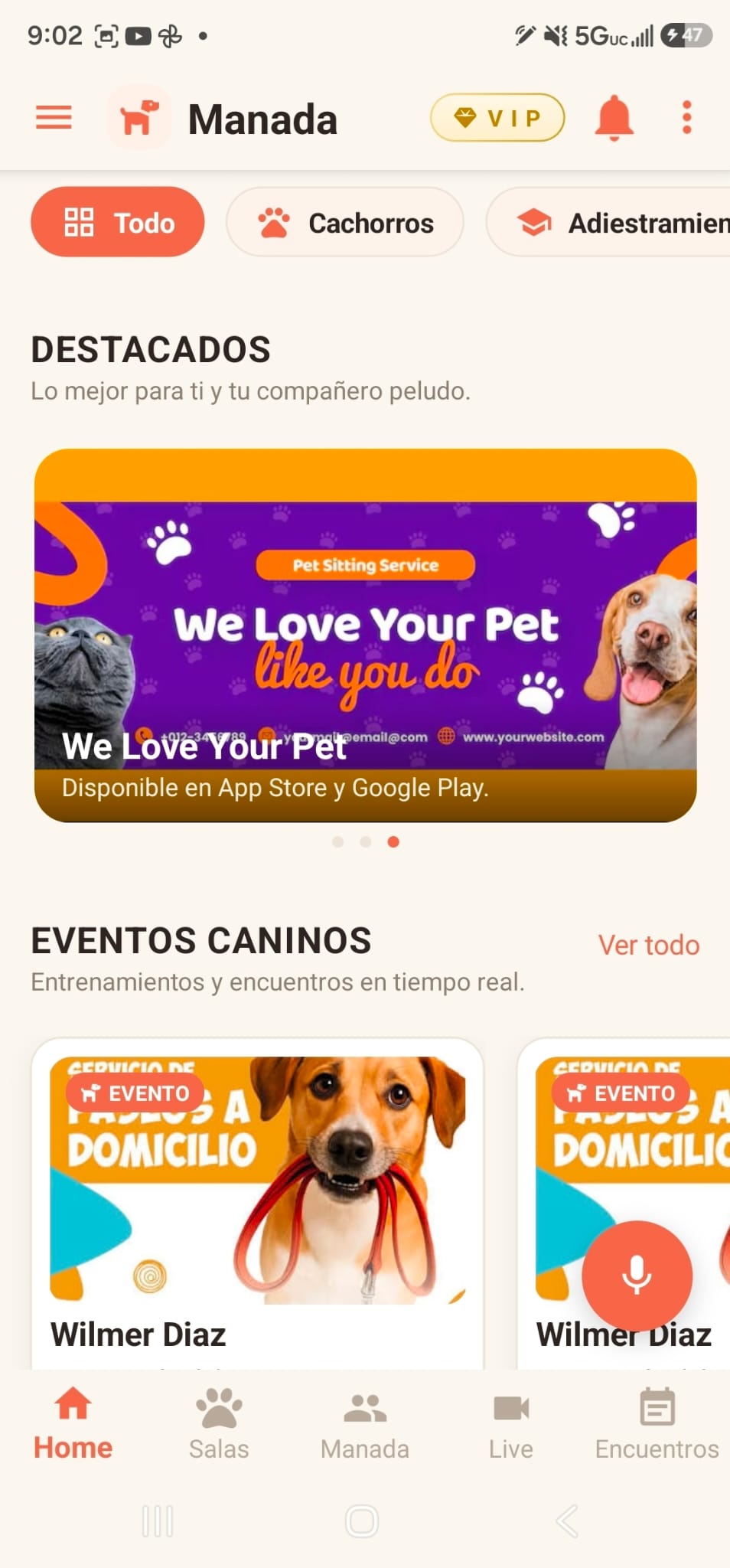The image size is (730, 1568).
Task: Filter by Cachorros chip
Action: tap(345, 222)
